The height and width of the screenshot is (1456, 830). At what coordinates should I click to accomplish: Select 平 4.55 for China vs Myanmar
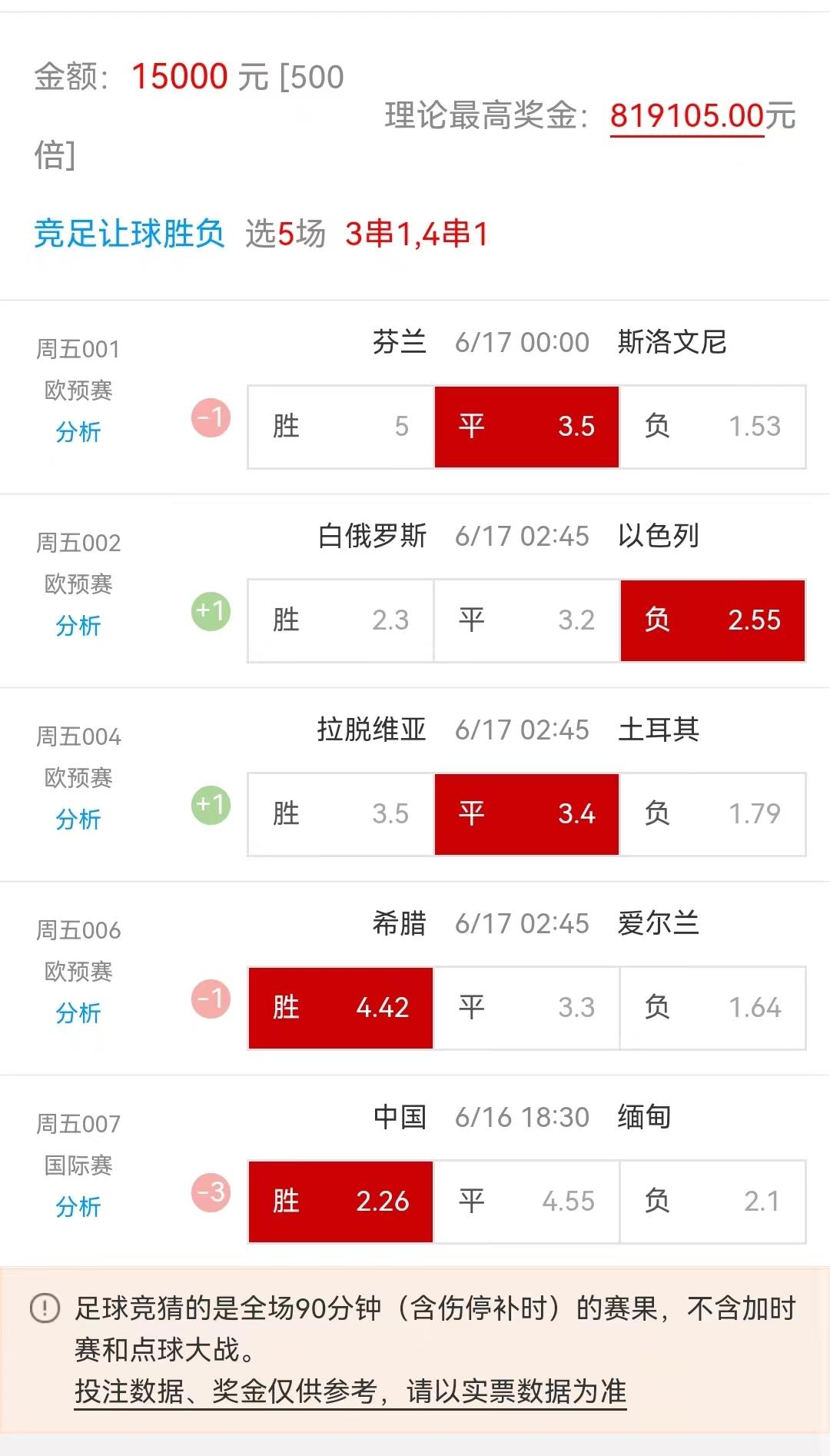coord(526,1202)
